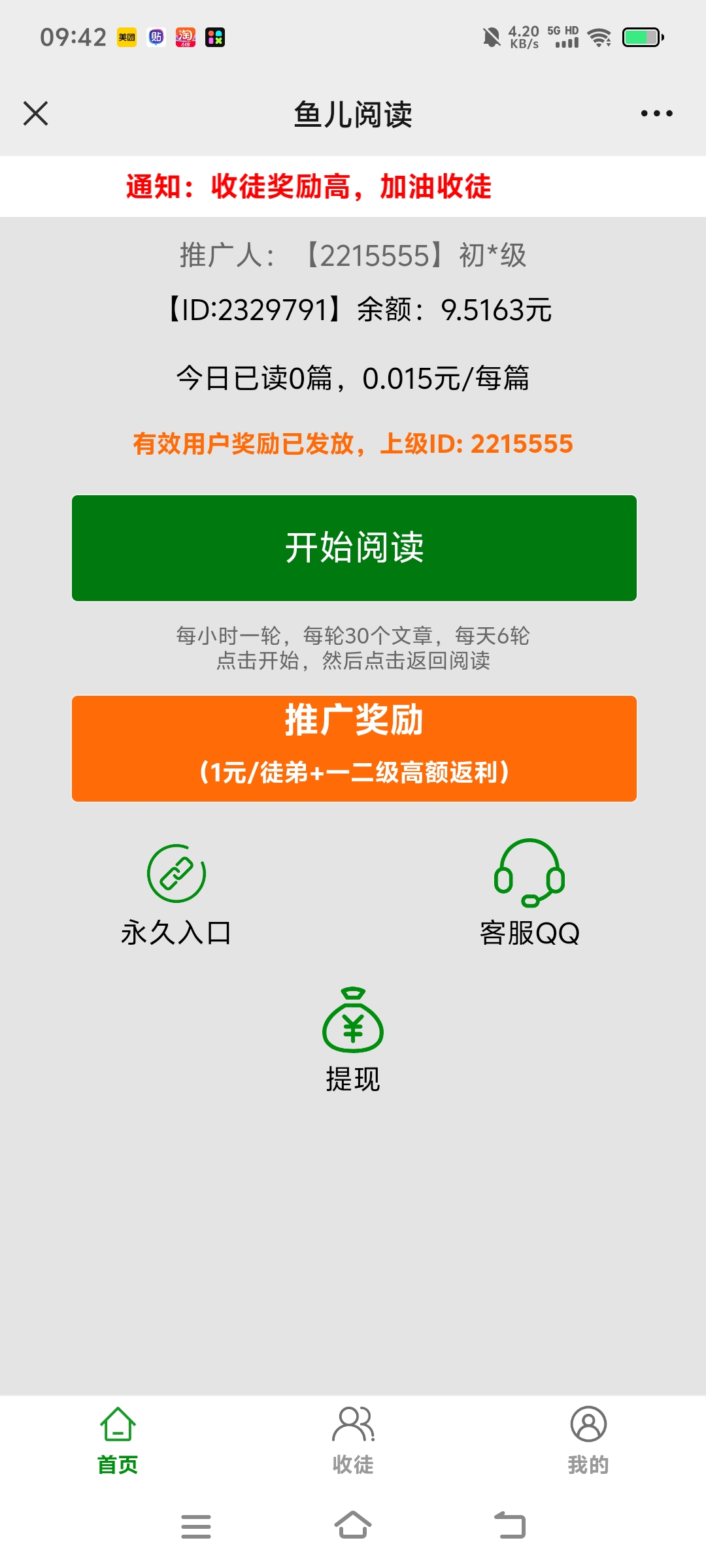Screen dimensions: 706x1568
Task: Go to the system home screen
Action: tap(353, 1526)
